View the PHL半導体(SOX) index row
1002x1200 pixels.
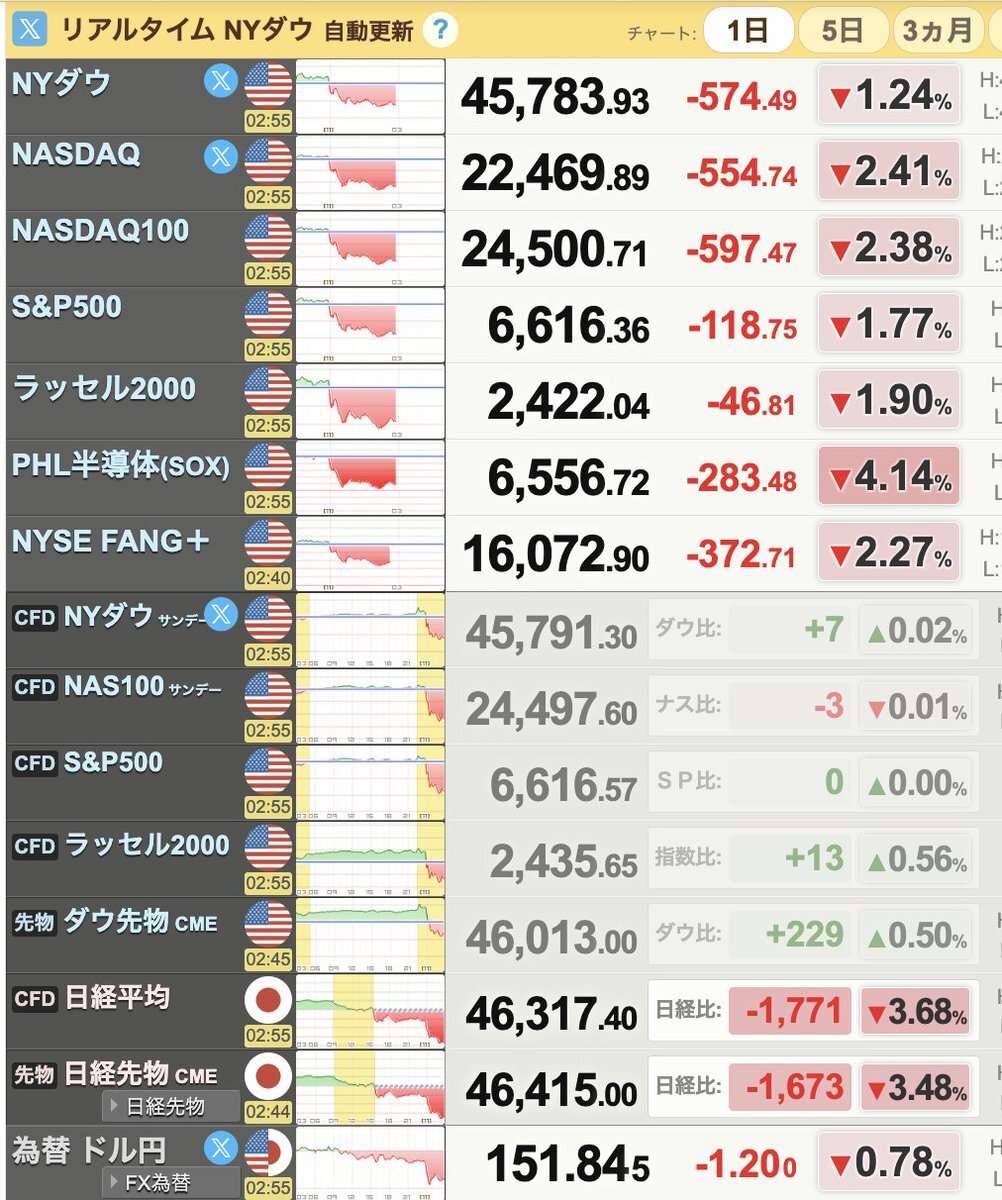pyautogui.click(x=120, y=466)
